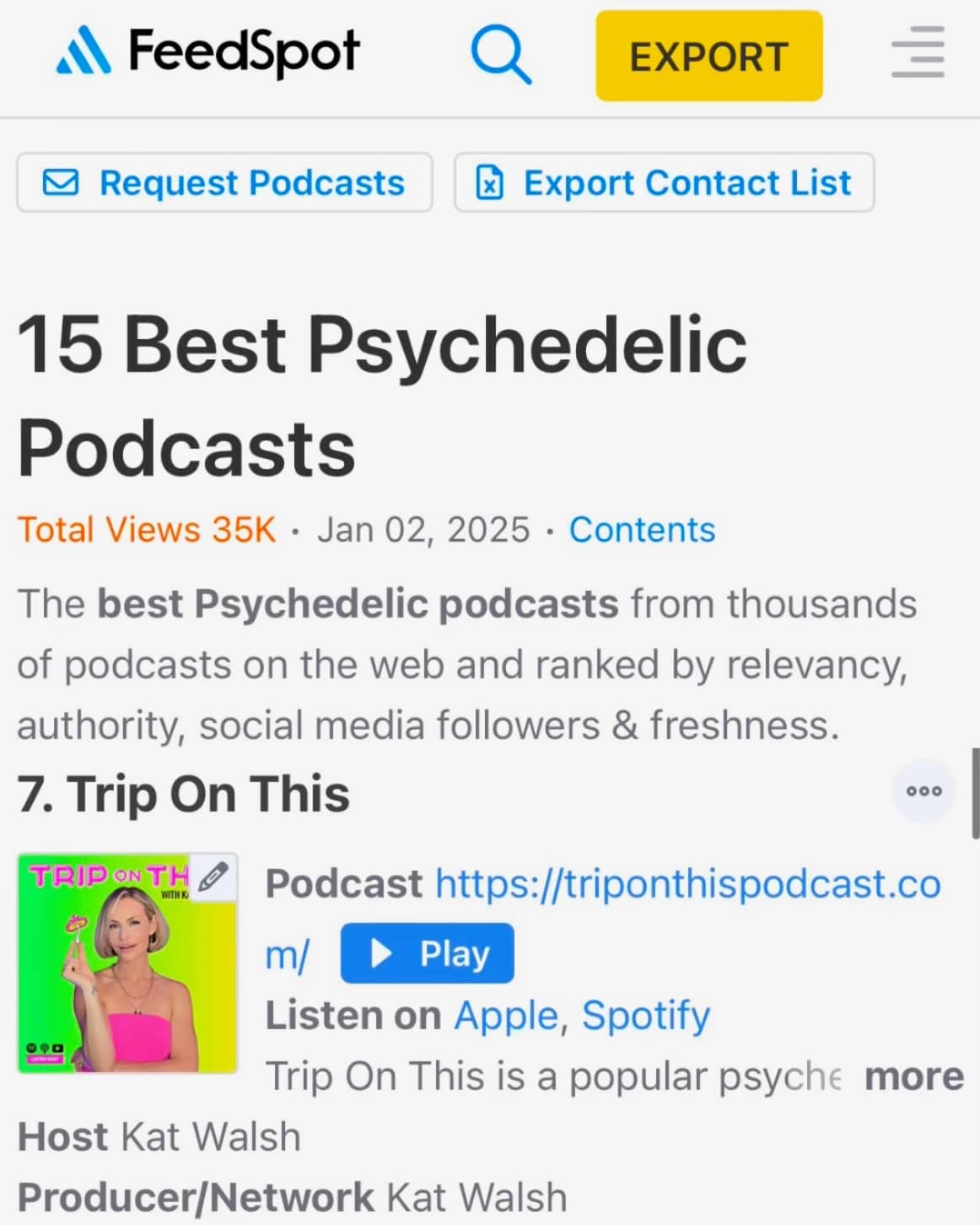Select the '7. Trip On This' heading

point(182,794)
